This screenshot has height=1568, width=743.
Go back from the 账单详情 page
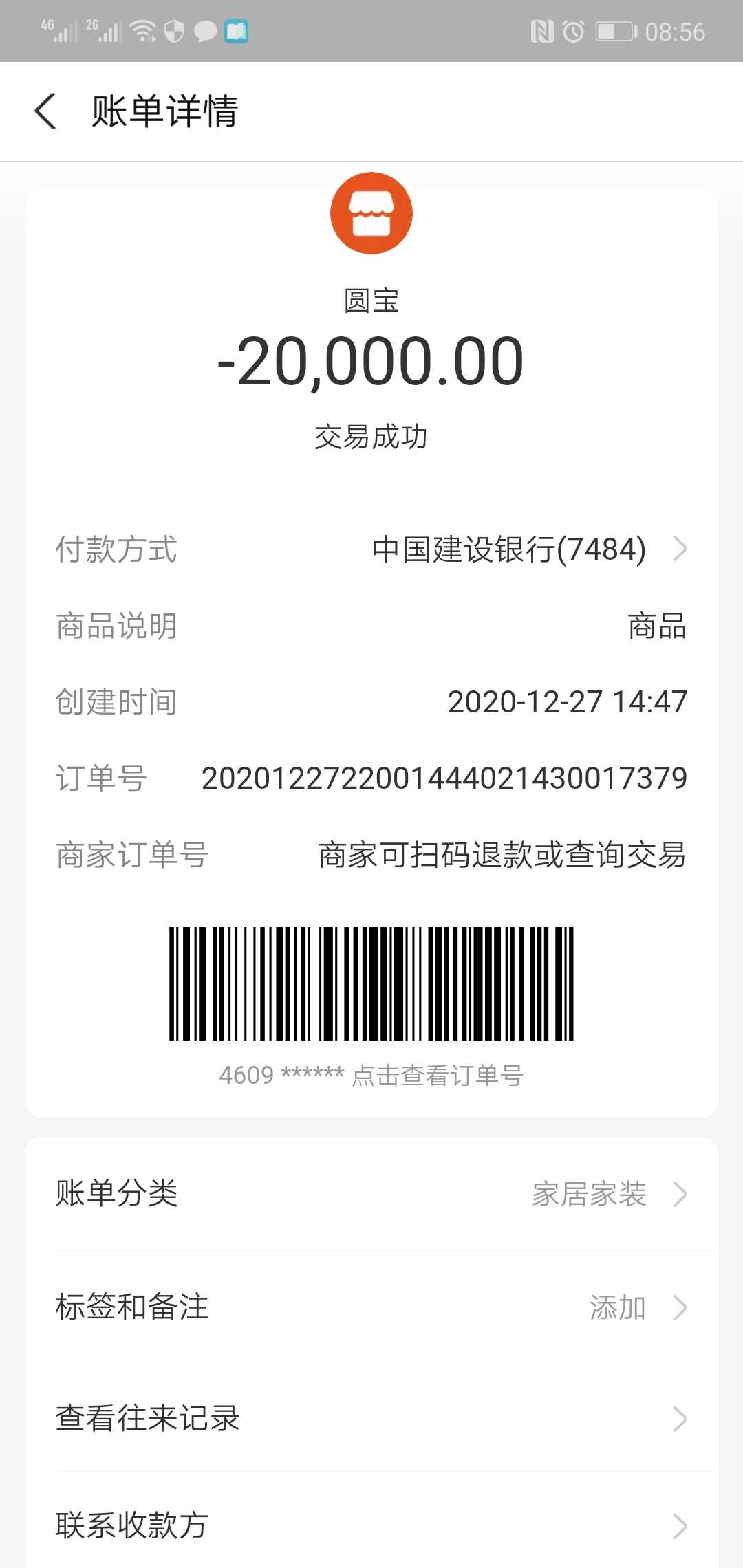(x=45, y=111)
